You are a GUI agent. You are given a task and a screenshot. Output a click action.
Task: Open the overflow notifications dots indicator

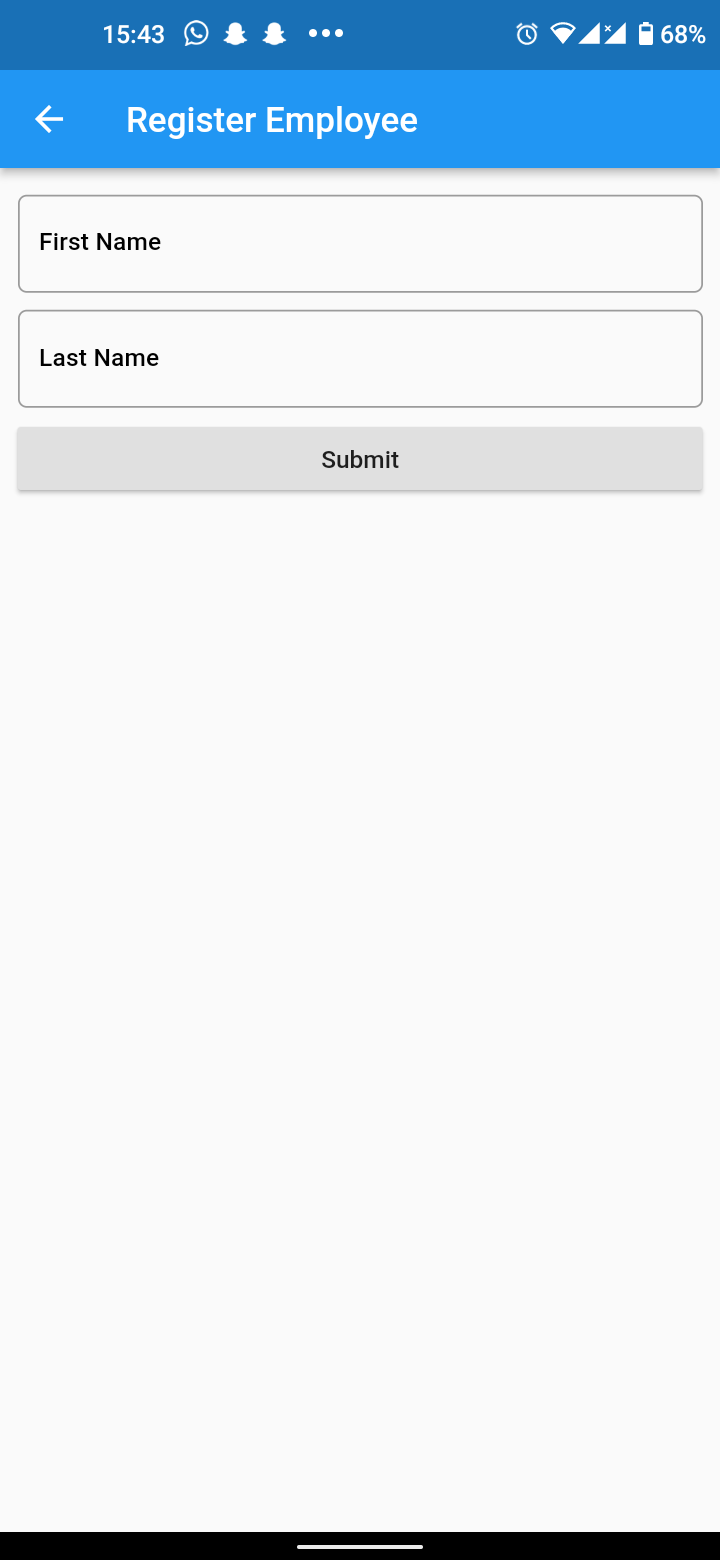325,34
